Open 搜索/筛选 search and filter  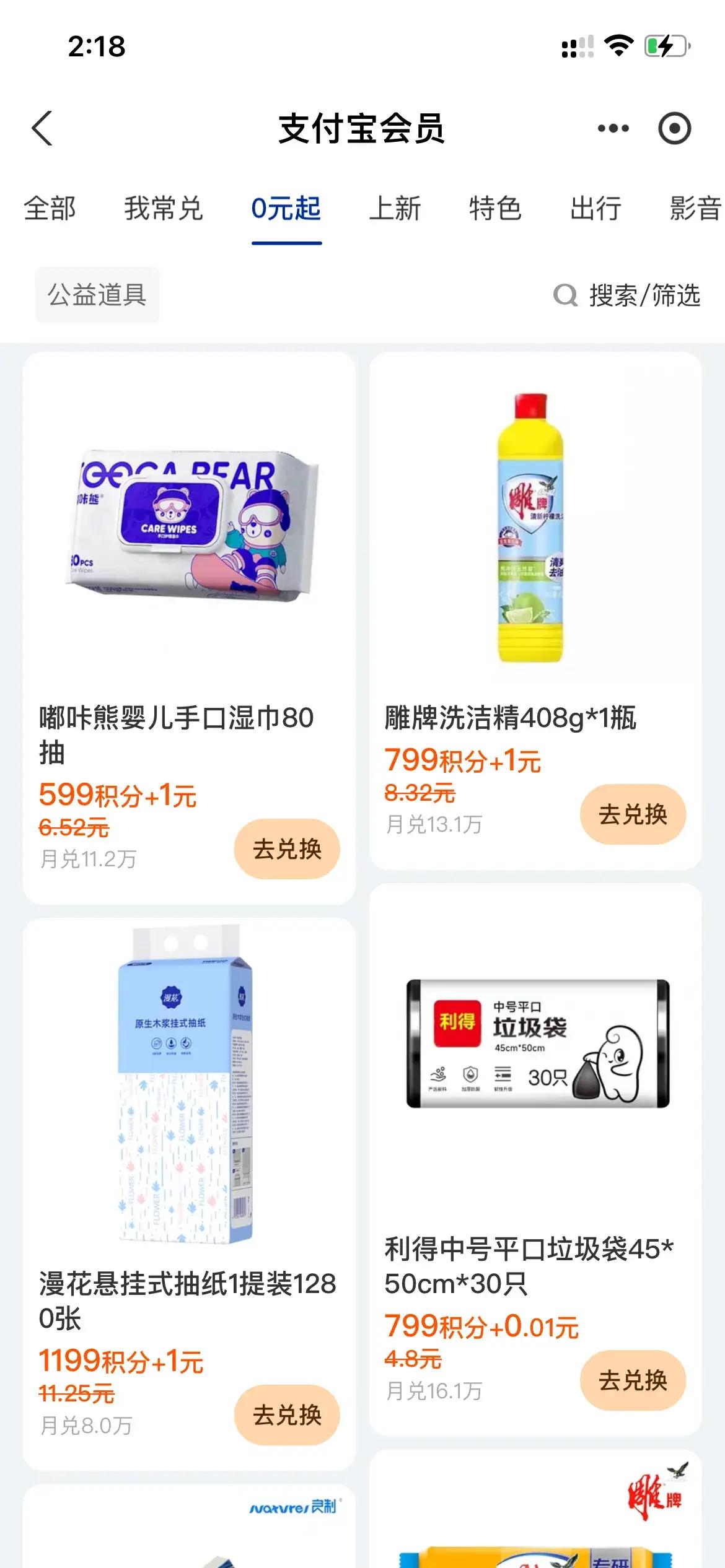[x=627, y=295]
